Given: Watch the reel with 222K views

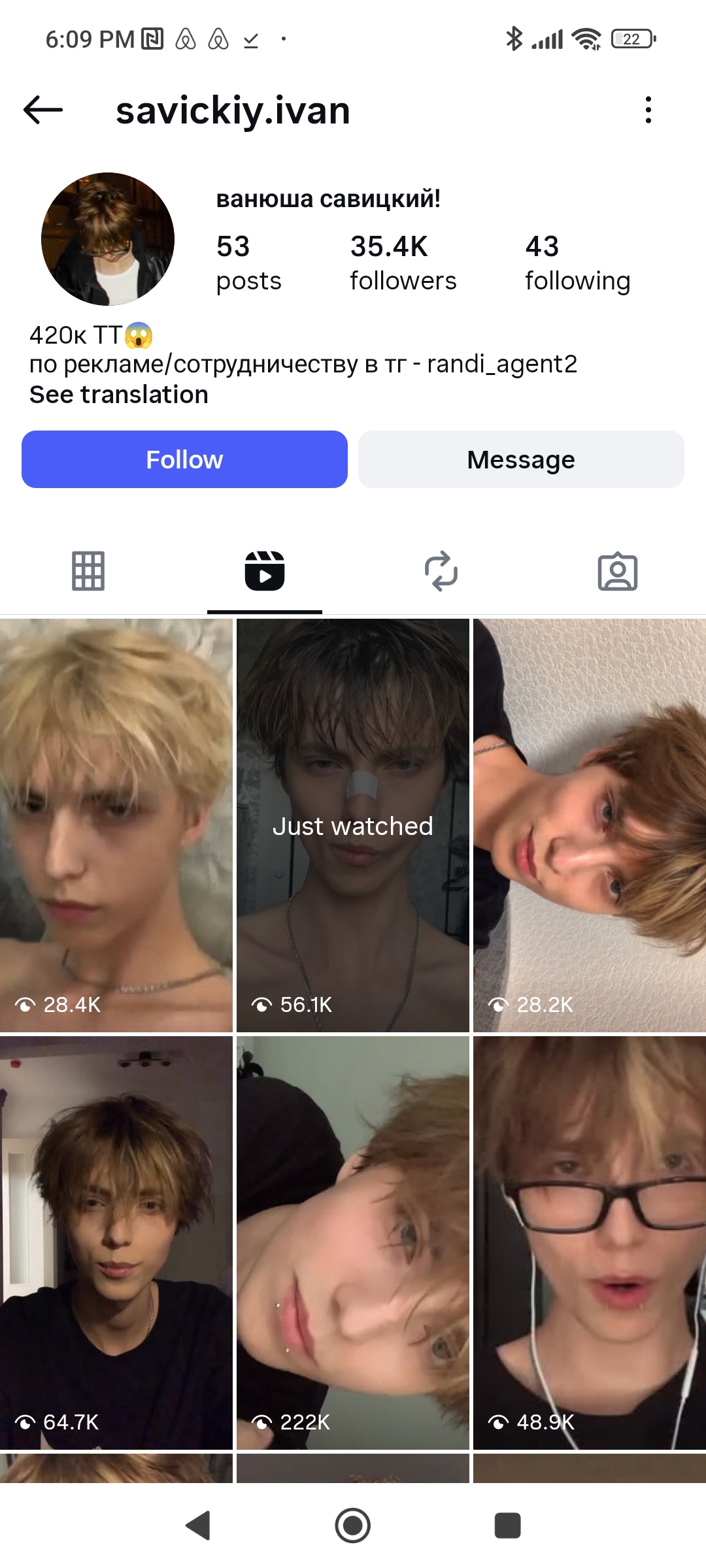Looking at the screenshot, I should 353,1243.
